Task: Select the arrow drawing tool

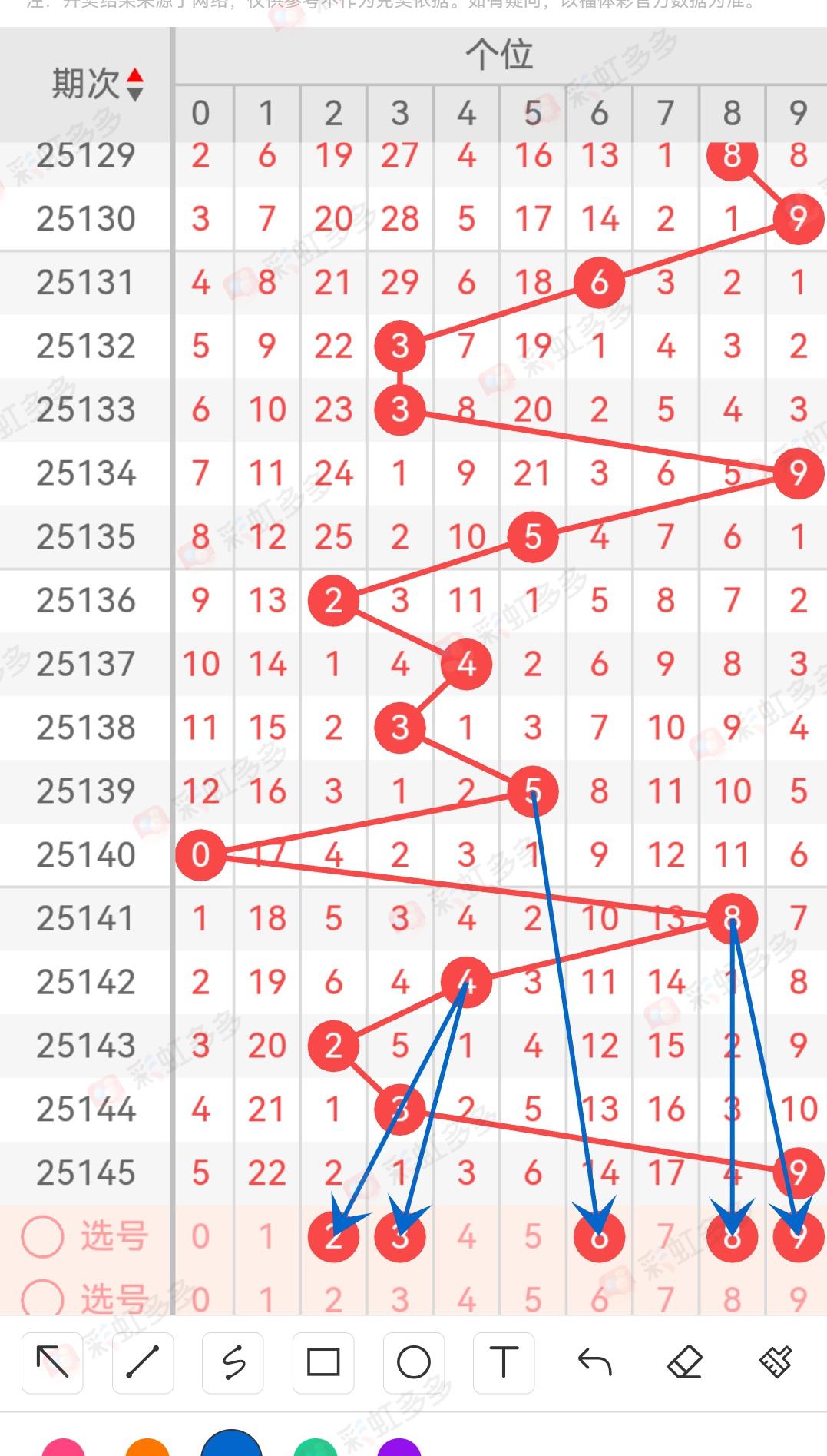Action: pos(52,1363)
